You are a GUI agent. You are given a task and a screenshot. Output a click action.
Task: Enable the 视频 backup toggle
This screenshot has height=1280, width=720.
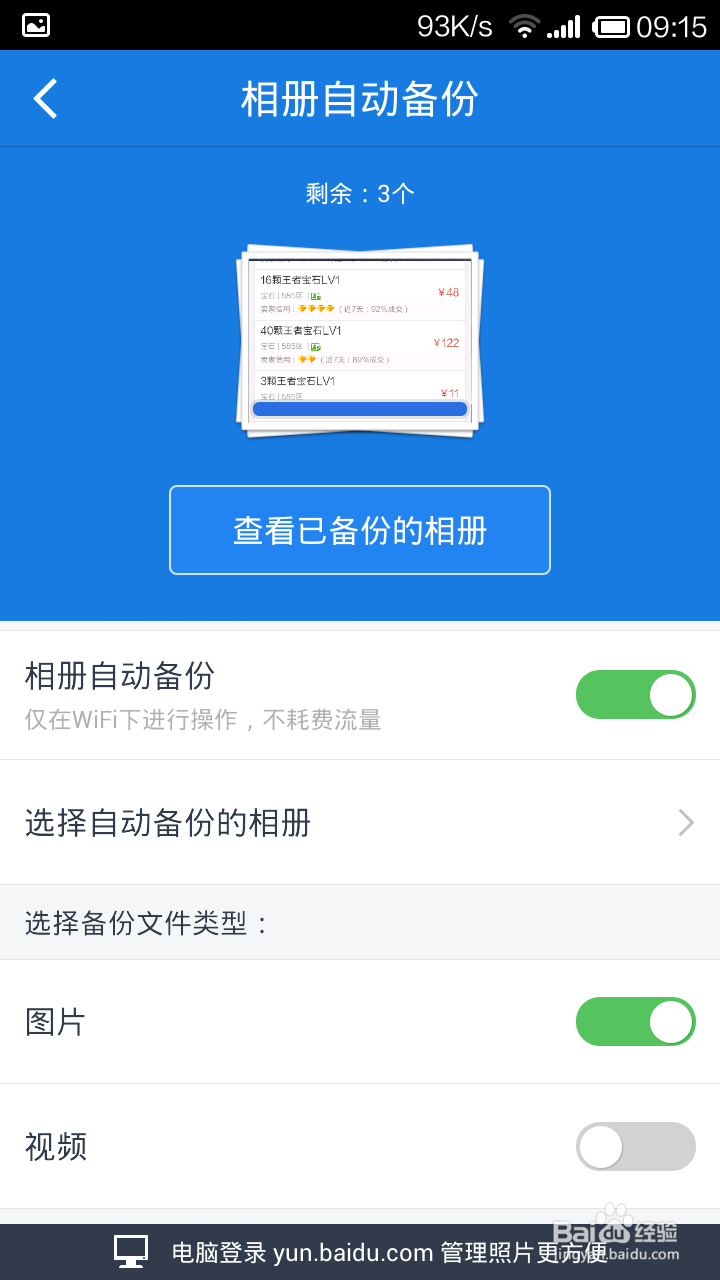pos(636,1147)
